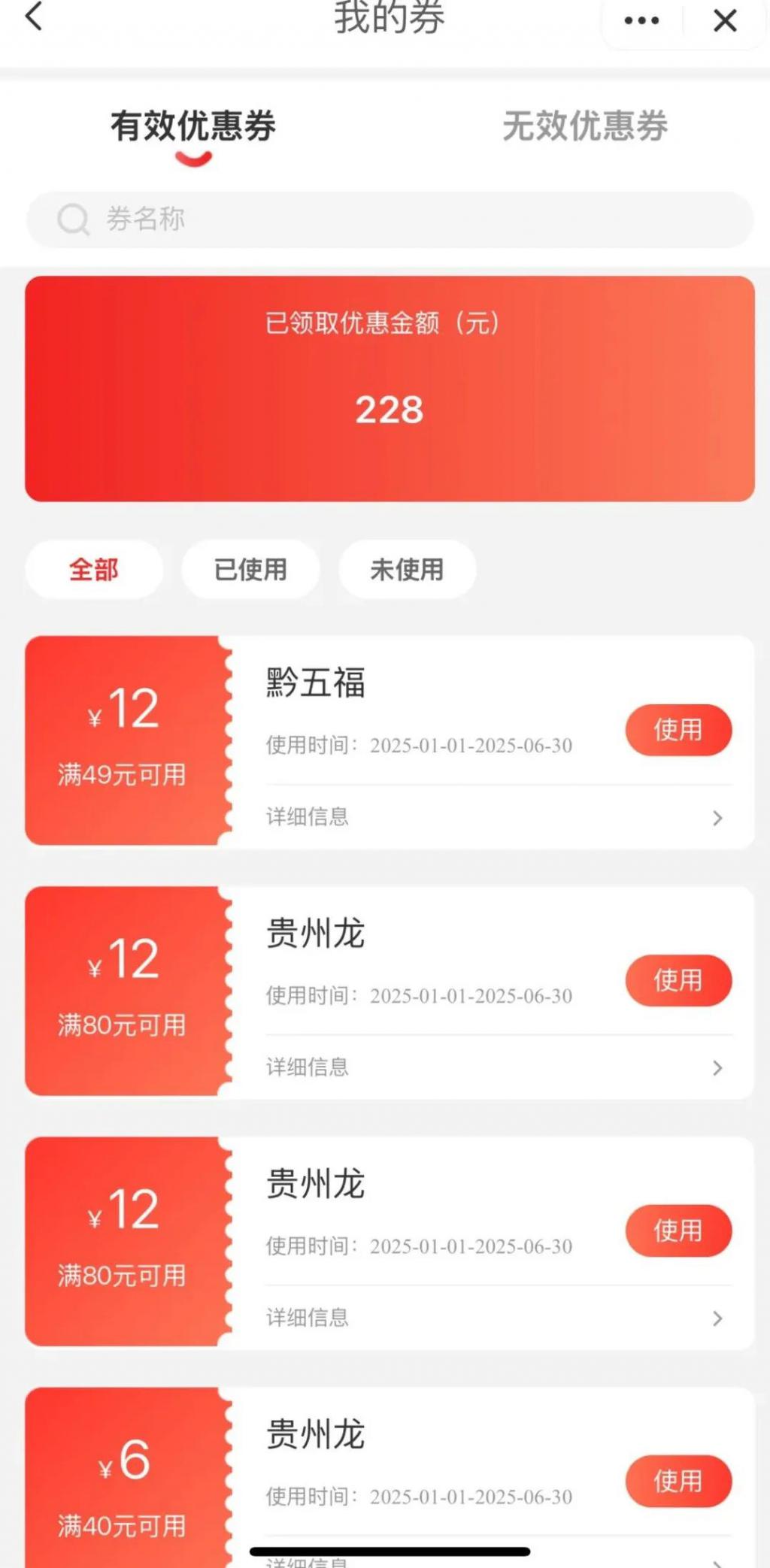
Task: Use the 贵州龙 ¥6 coupon
Action: tap(678, 1481)
